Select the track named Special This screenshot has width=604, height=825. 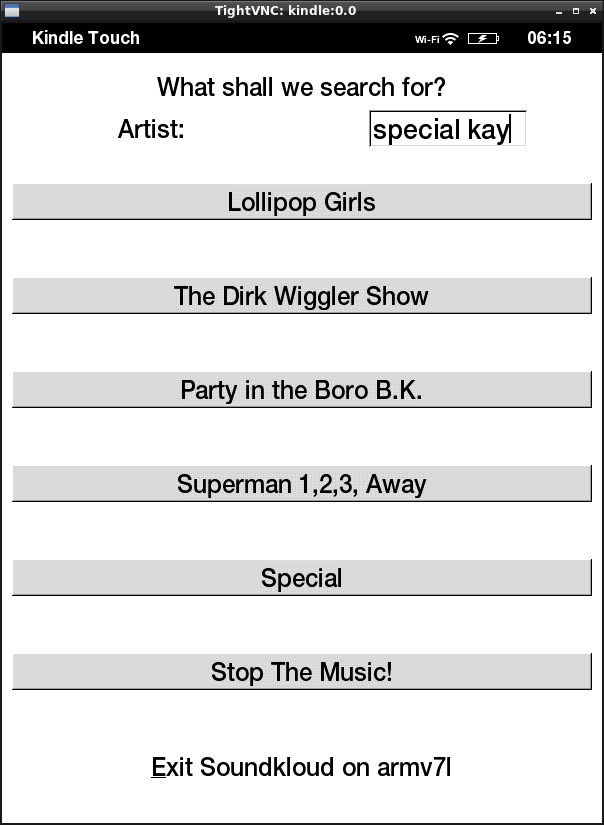(x=301, y=578)
